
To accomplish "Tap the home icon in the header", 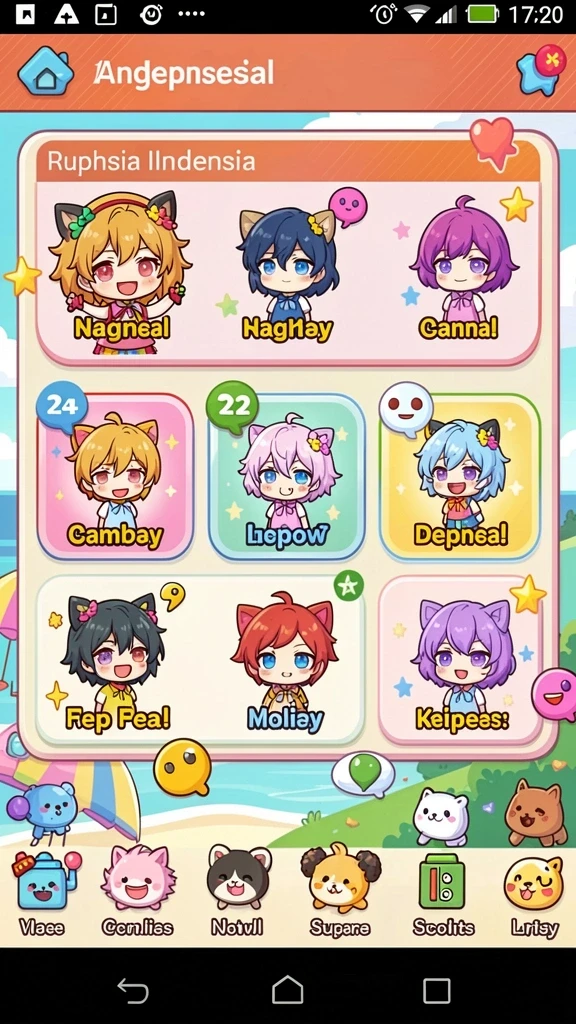I will click(x=45, y=72).
